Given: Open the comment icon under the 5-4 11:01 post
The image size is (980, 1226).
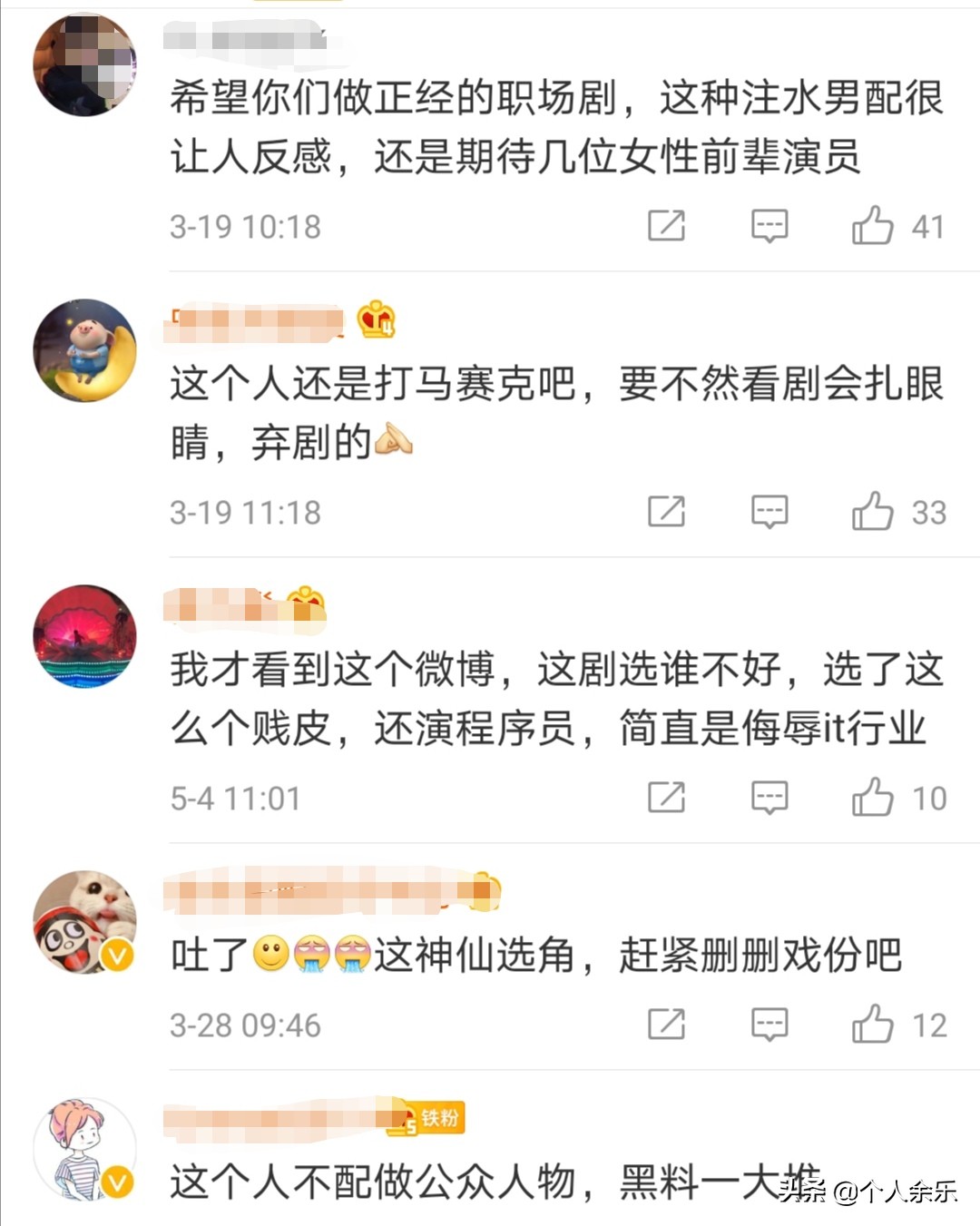Looking at the screenshot, I should 768,798.
